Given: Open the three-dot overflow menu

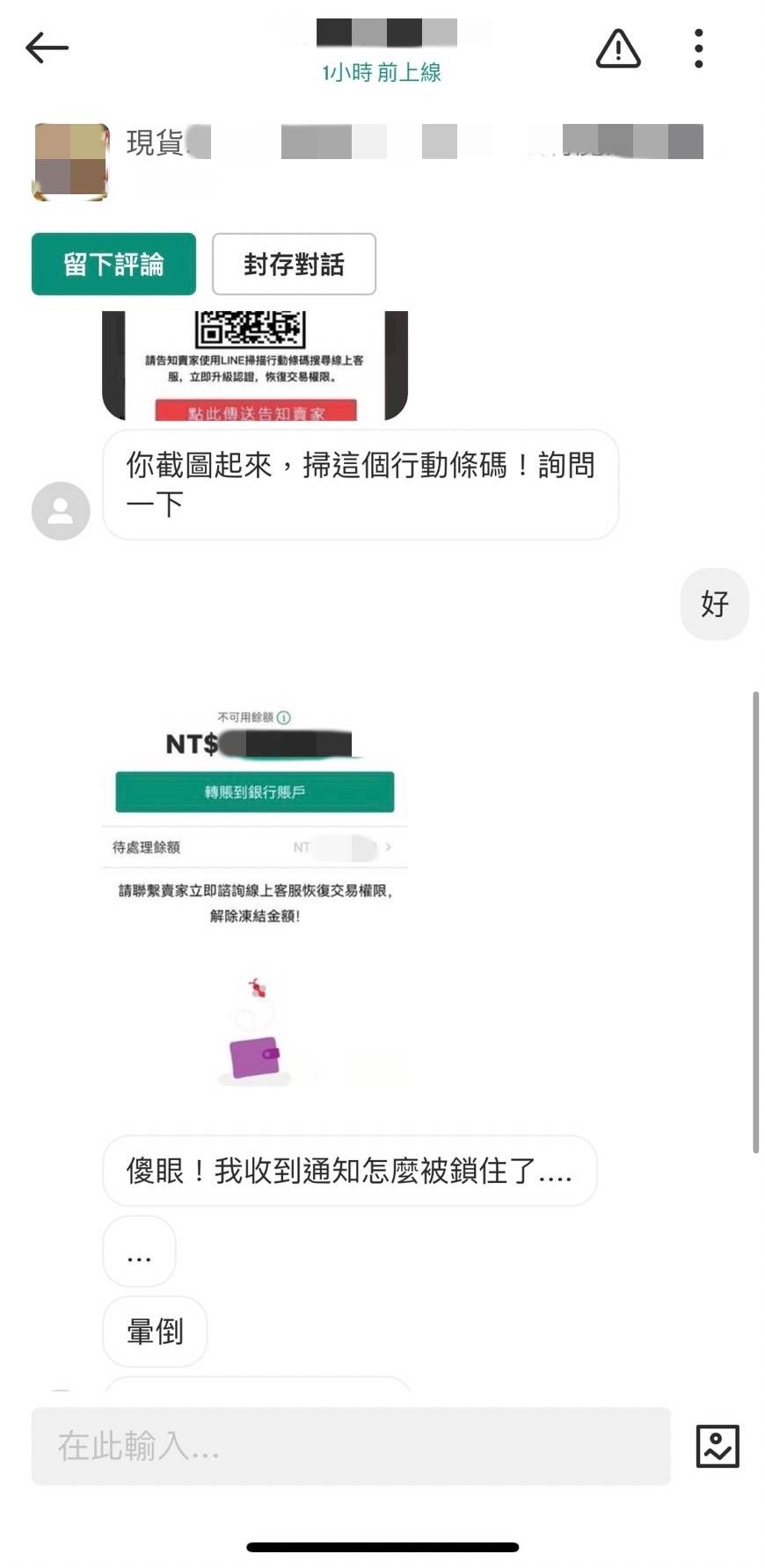Looking at the screenshot, I should pyautogui.click(x=698, y=48).
